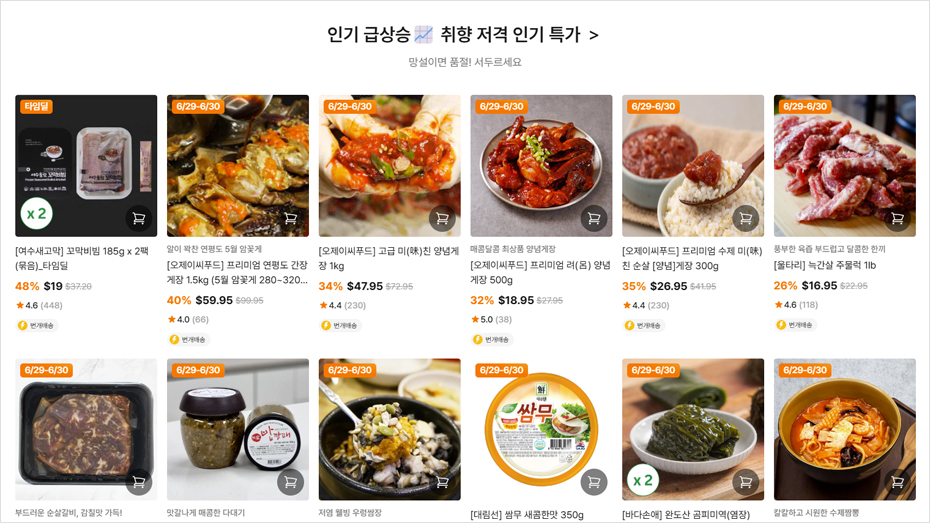View 연평도 간장게장 1.5kg product
This screenshot has height=523, width=930.
point(237,165)
